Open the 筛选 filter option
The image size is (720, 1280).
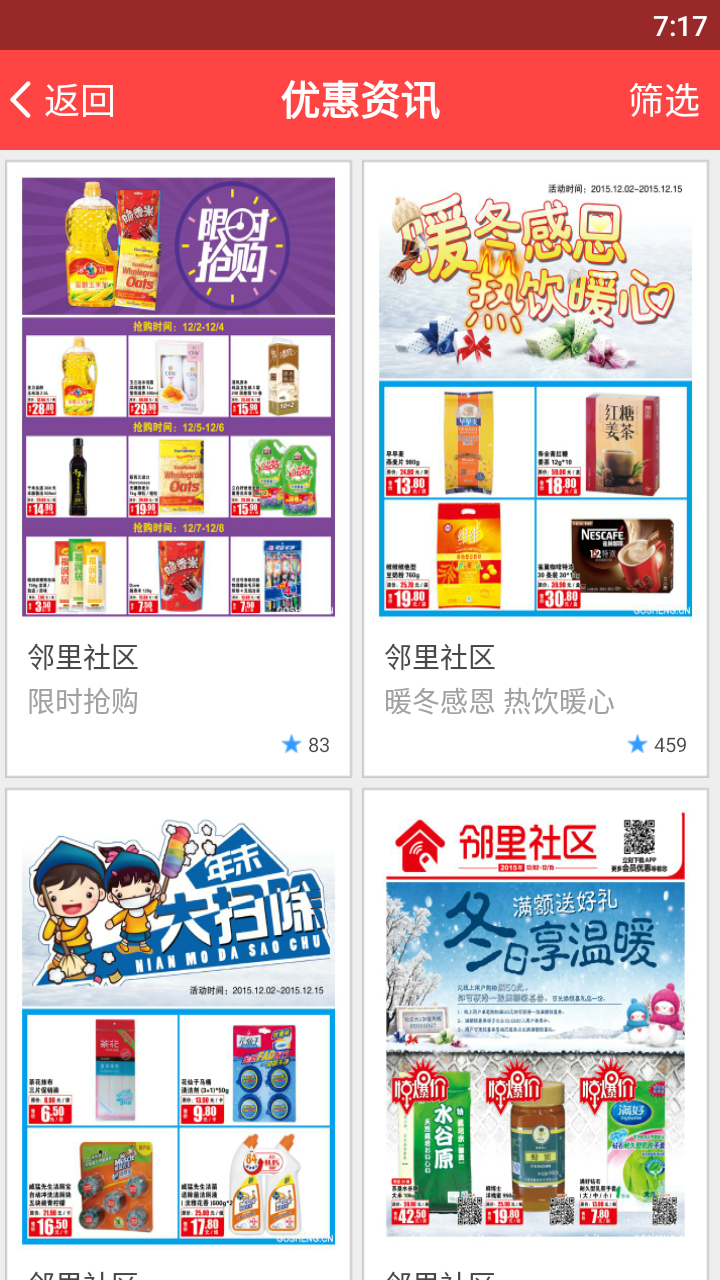coord(663,100)
